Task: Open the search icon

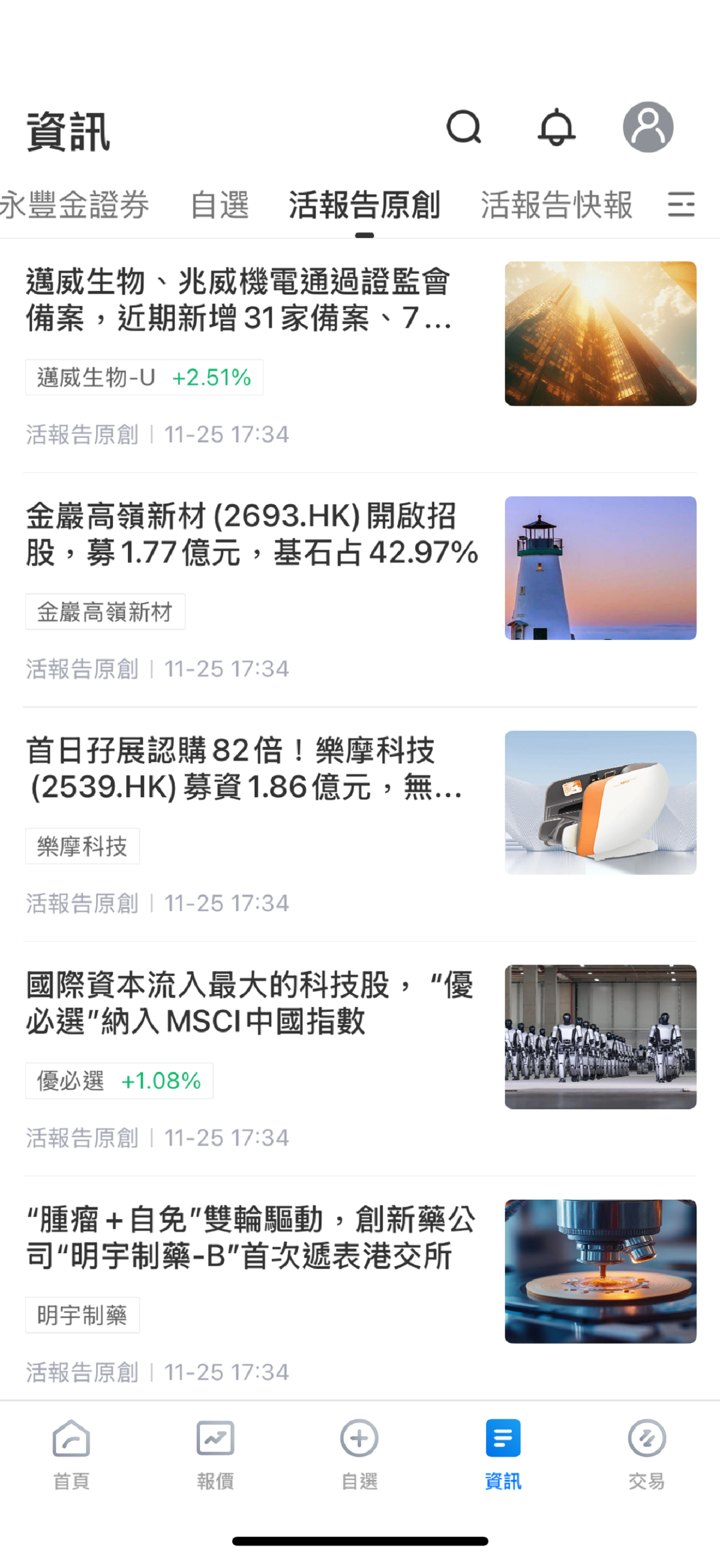Action: 464,128
